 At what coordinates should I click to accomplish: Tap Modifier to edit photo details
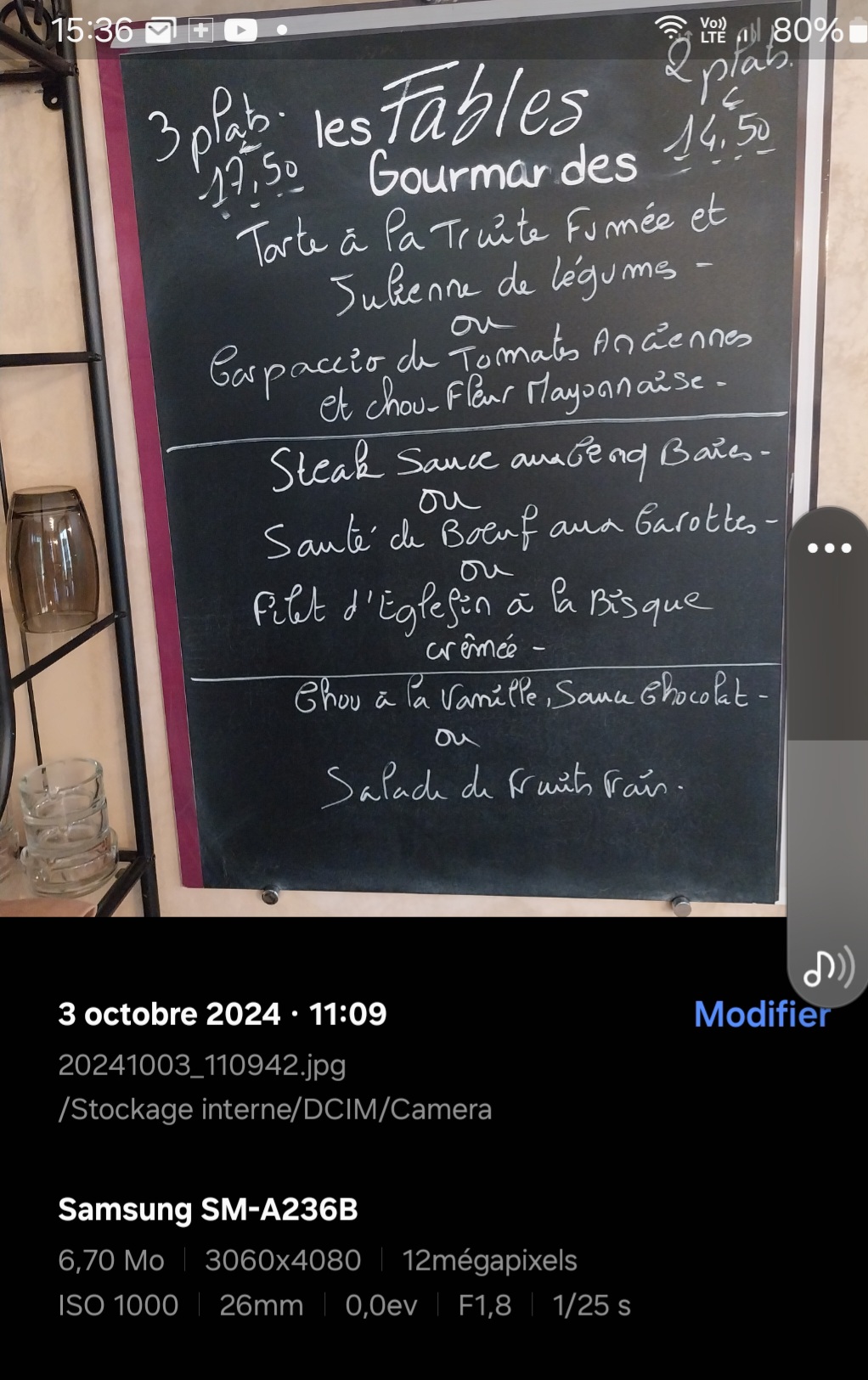[x=761, y=1015]
